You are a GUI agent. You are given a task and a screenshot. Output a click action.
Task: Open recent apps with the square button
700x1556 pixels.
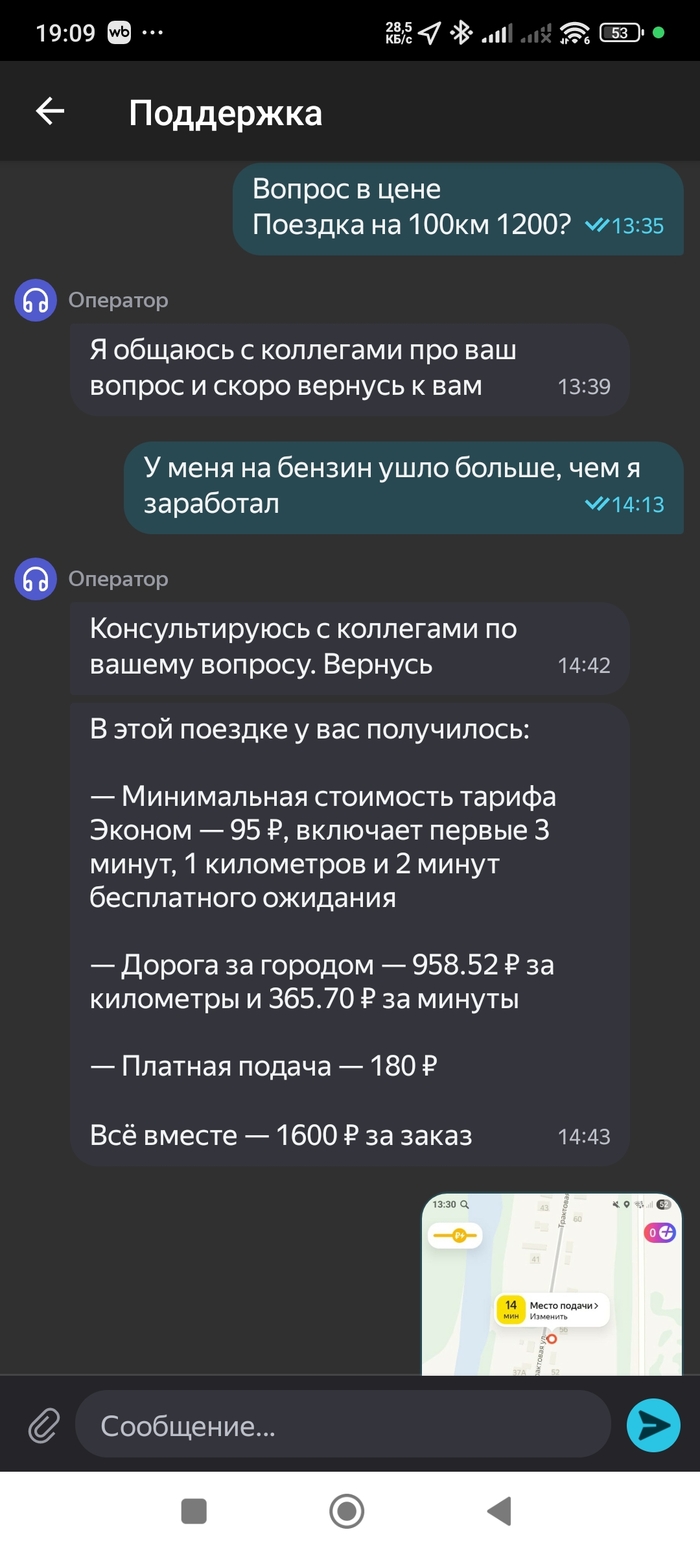pyautogui.click(x=194, y=1511)
